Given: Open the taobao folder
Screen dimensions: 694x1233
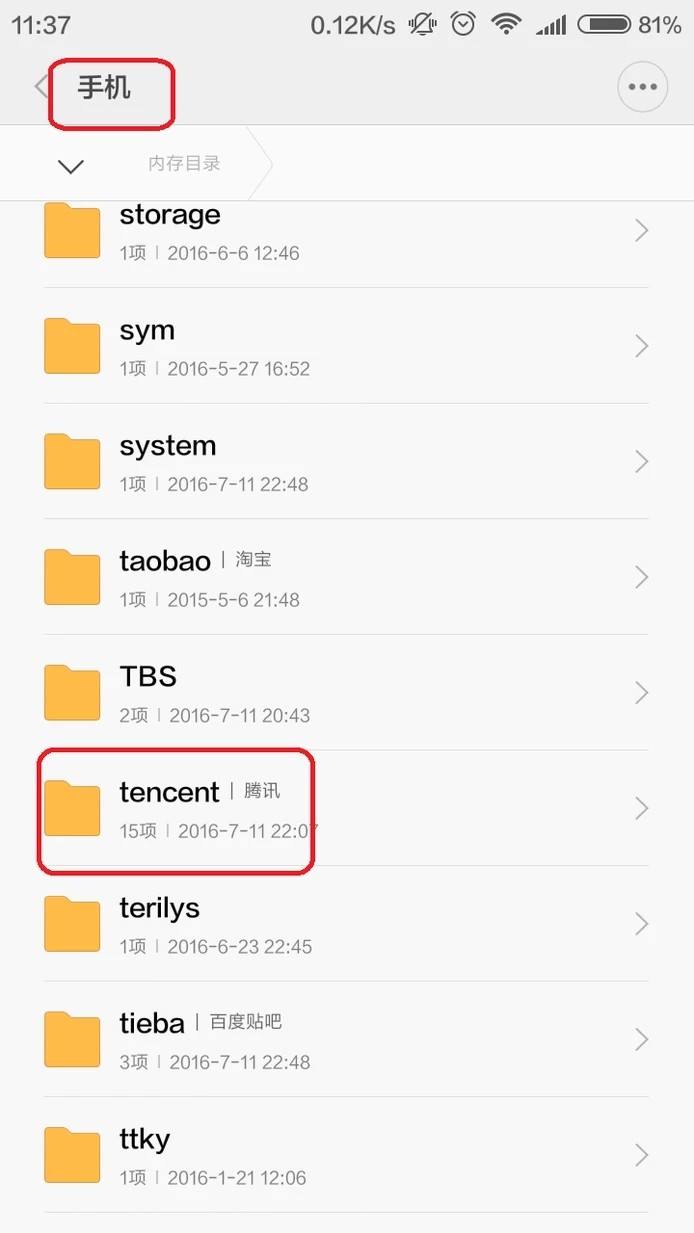Looking at the screenshot, I should tap(346, 577).
